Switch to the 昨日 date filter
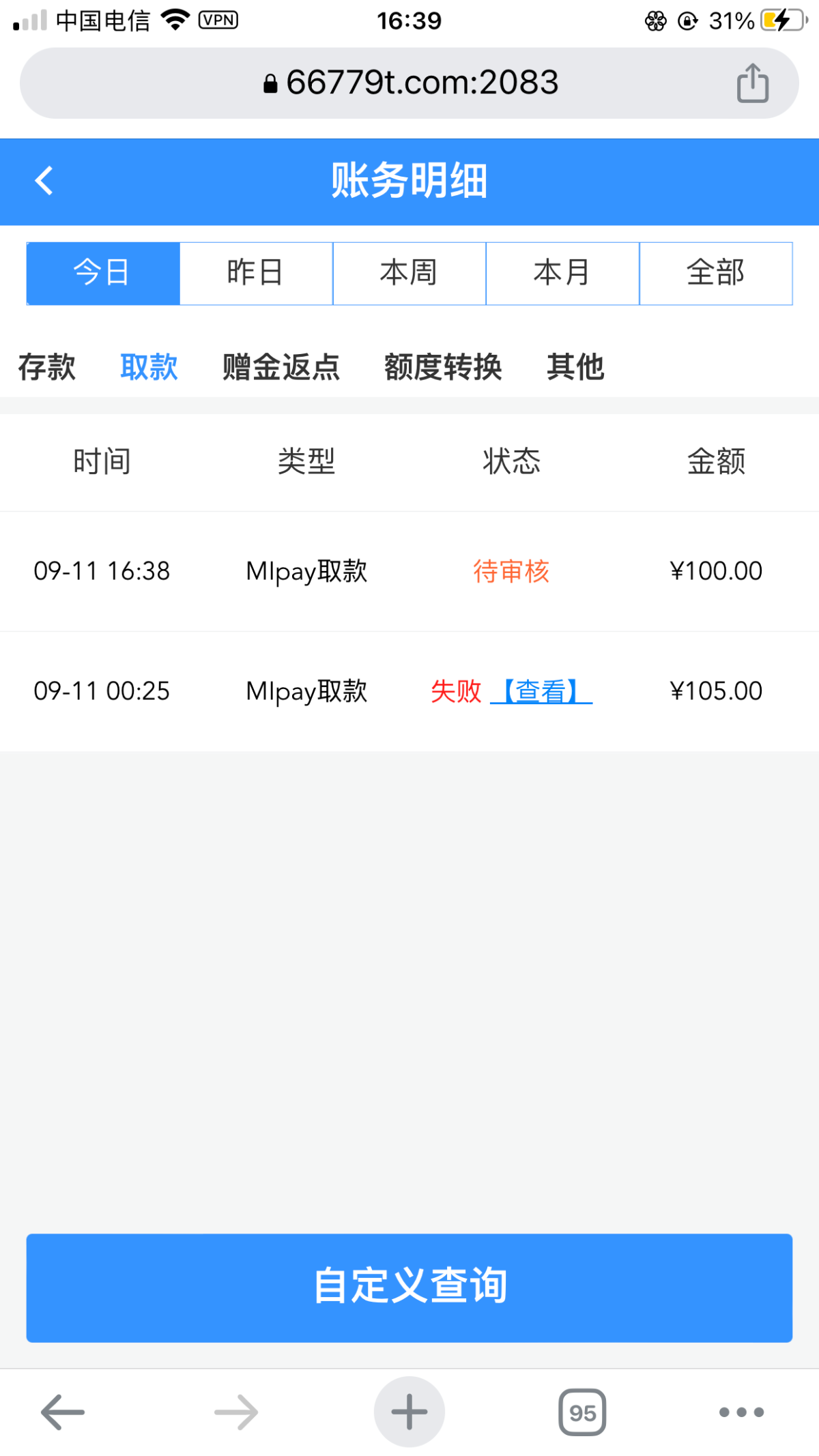 click(x=255, y=272)
